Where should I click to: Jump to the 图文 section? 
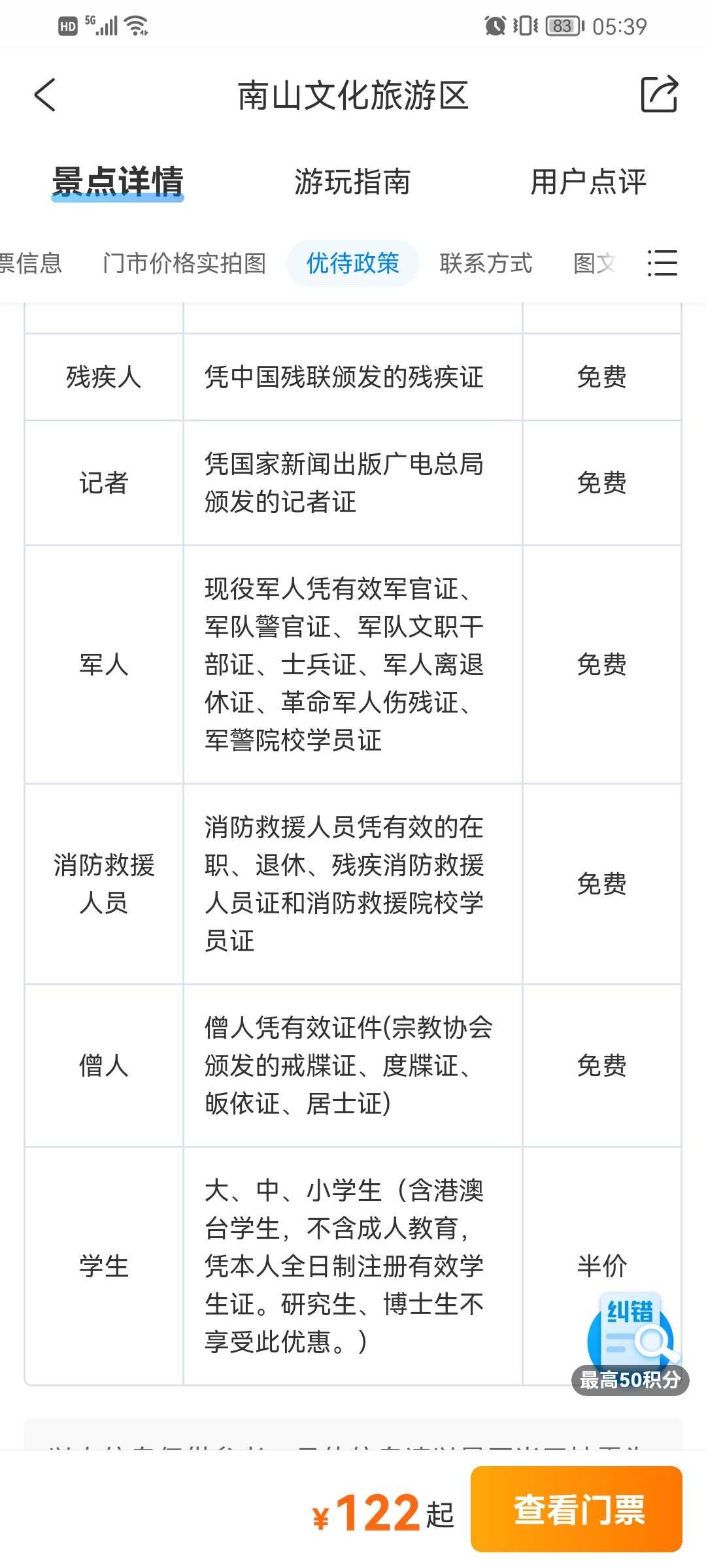(x=594, y=263)
